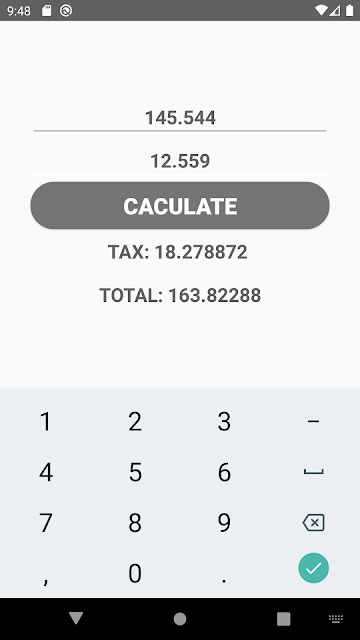Open the navigation bar's recent apps square
Image resolution: width=360 pixels, height=640 pixels.
[283, 619]
